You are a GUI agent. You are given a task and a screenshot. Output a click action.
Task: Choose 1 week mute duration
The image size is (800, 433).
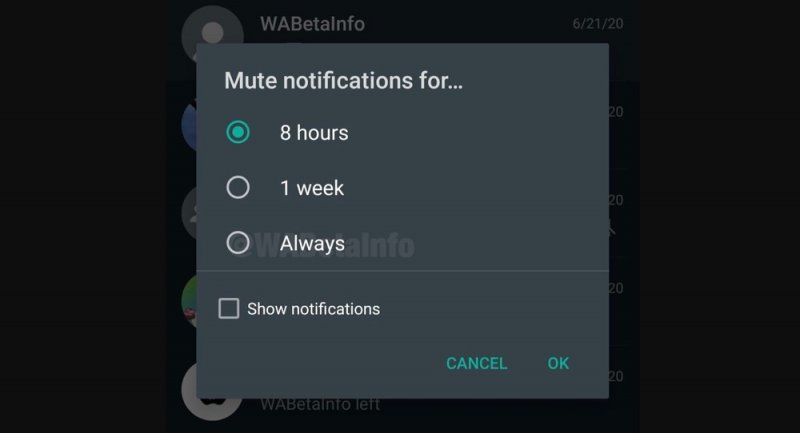238,187
